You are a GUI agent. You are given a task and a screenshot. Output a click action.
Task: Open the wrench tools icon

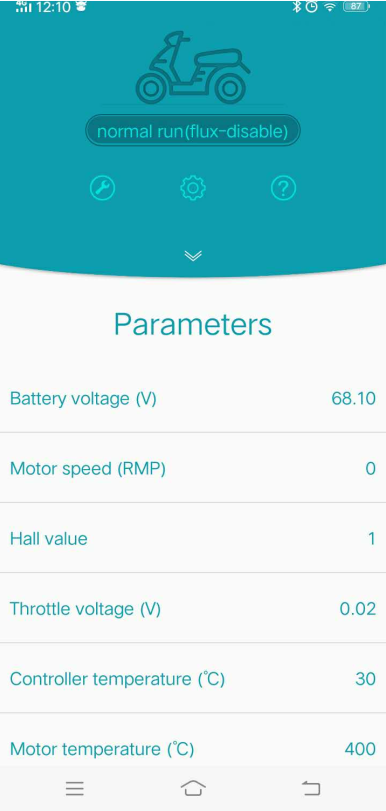(x=102, y=188)
